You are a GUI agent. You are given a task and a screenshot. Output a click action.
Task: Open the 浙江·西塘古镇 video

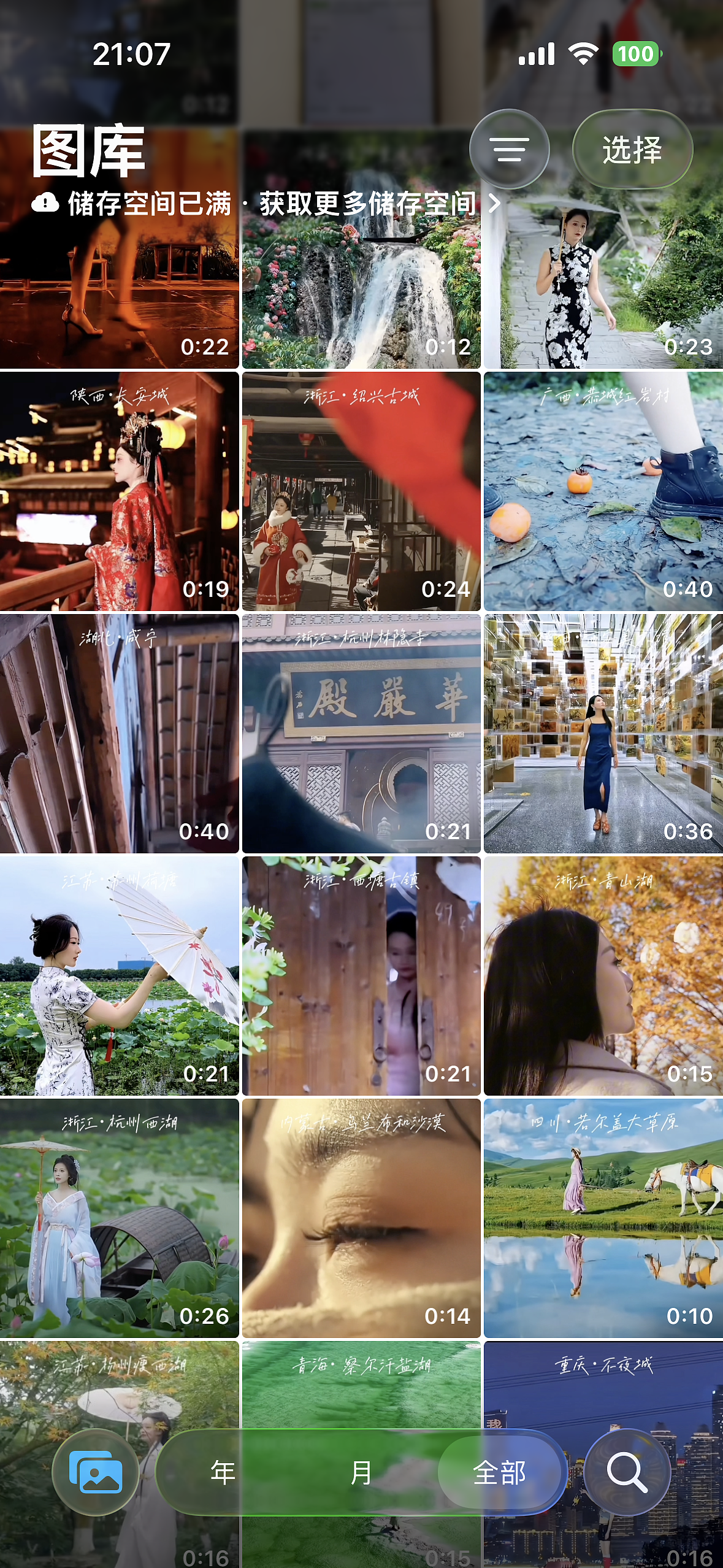(361, 976)
